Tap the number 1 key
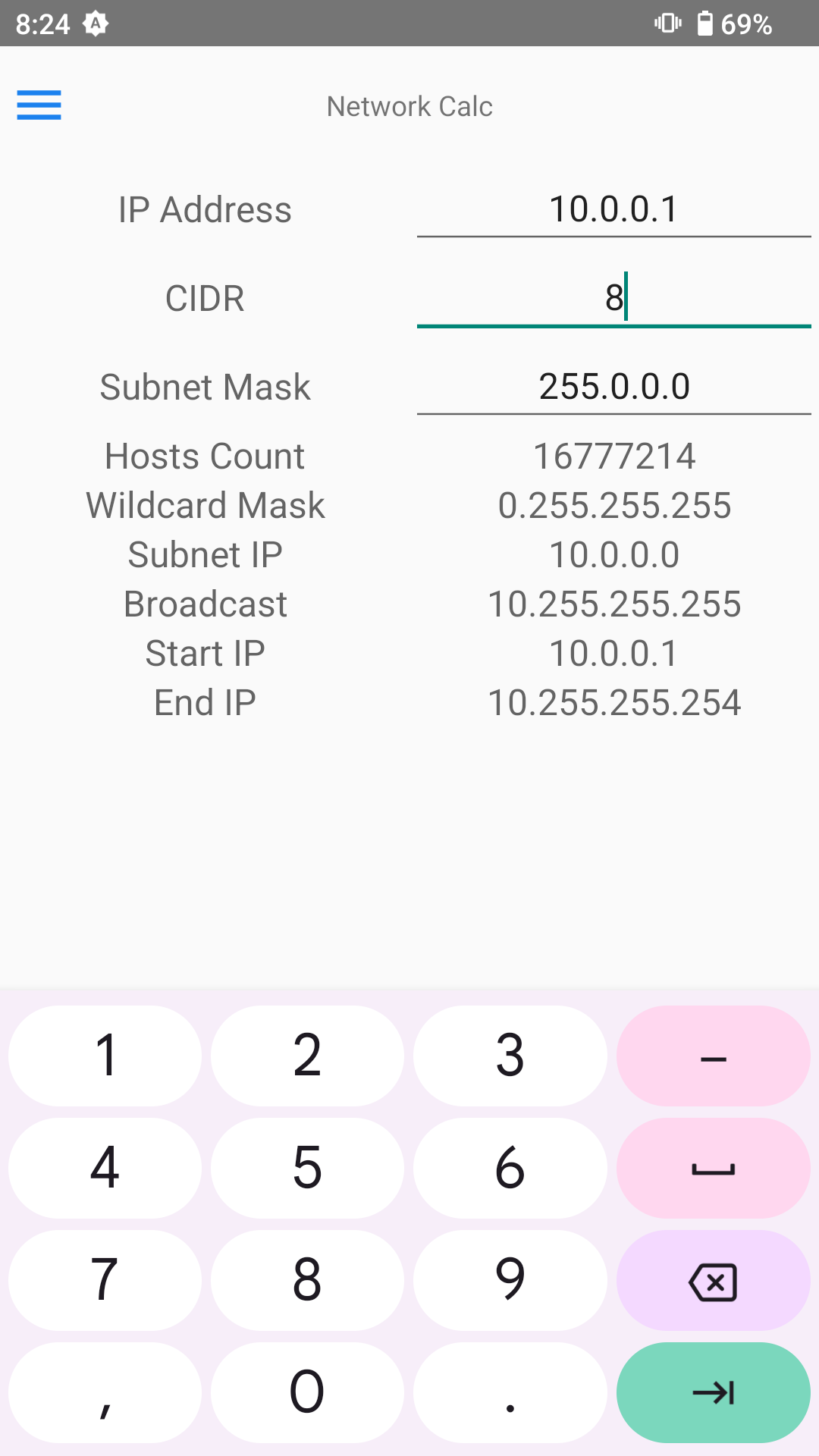 pyautogui.click(x=105, y=1056)
